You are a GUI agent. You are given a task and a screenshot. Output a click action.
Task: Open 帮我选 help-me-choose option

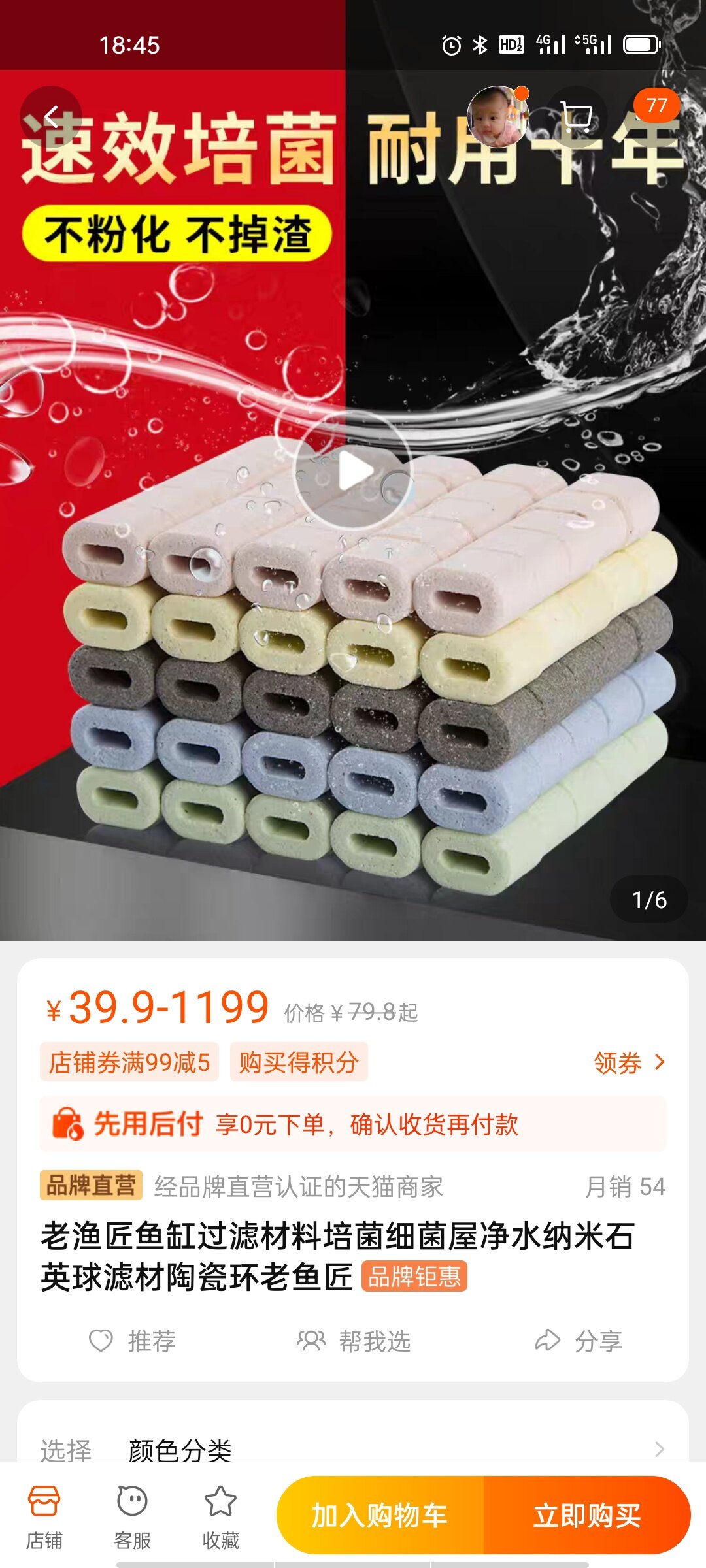[x=354, y=1341]
